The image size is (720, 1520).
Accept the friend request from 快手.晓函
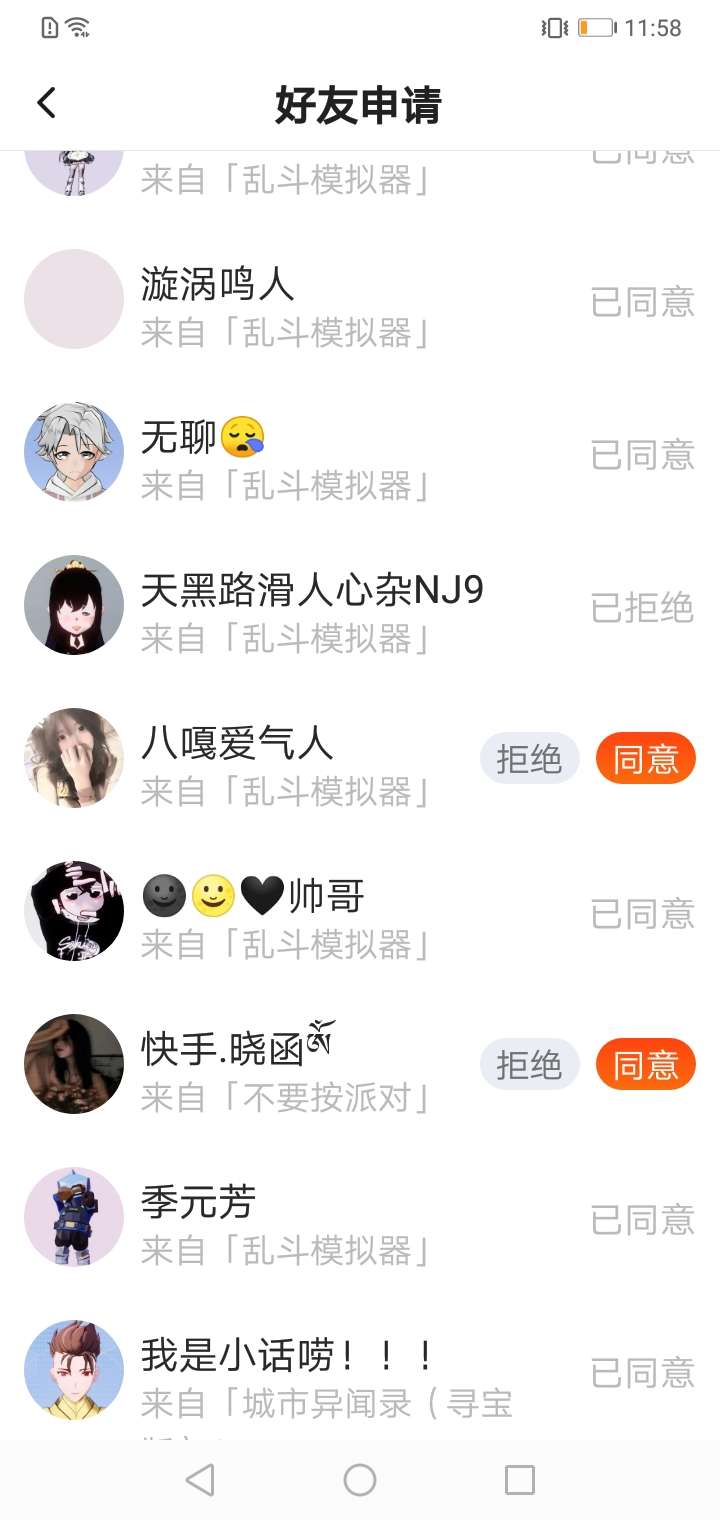[645, 1065]
